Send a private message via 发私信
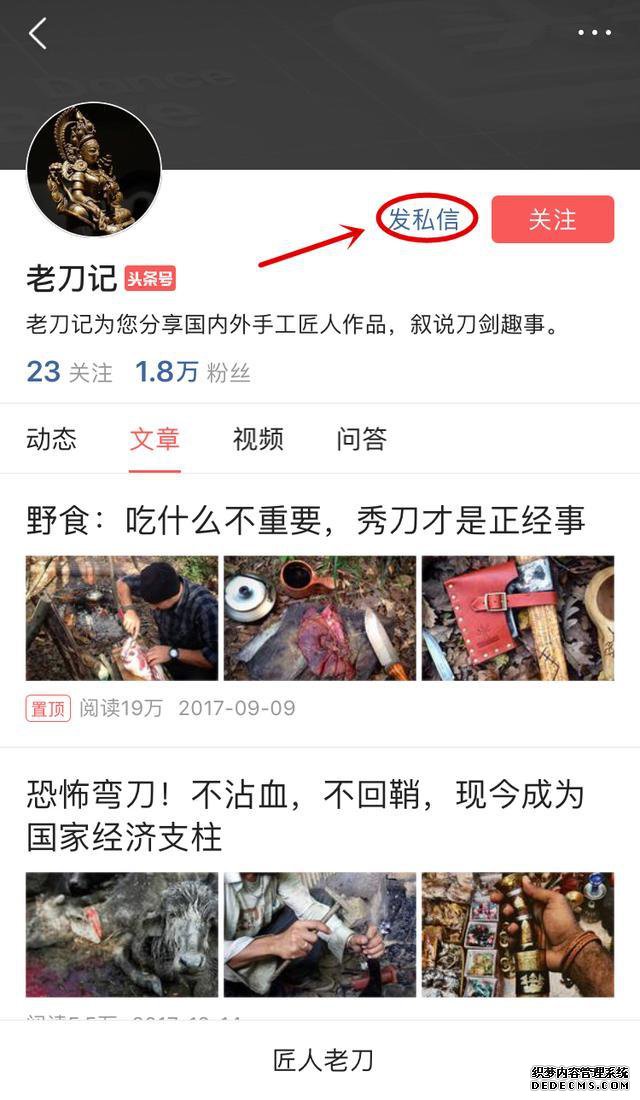This screenshot has height=1100, width=640. [424, 219]
